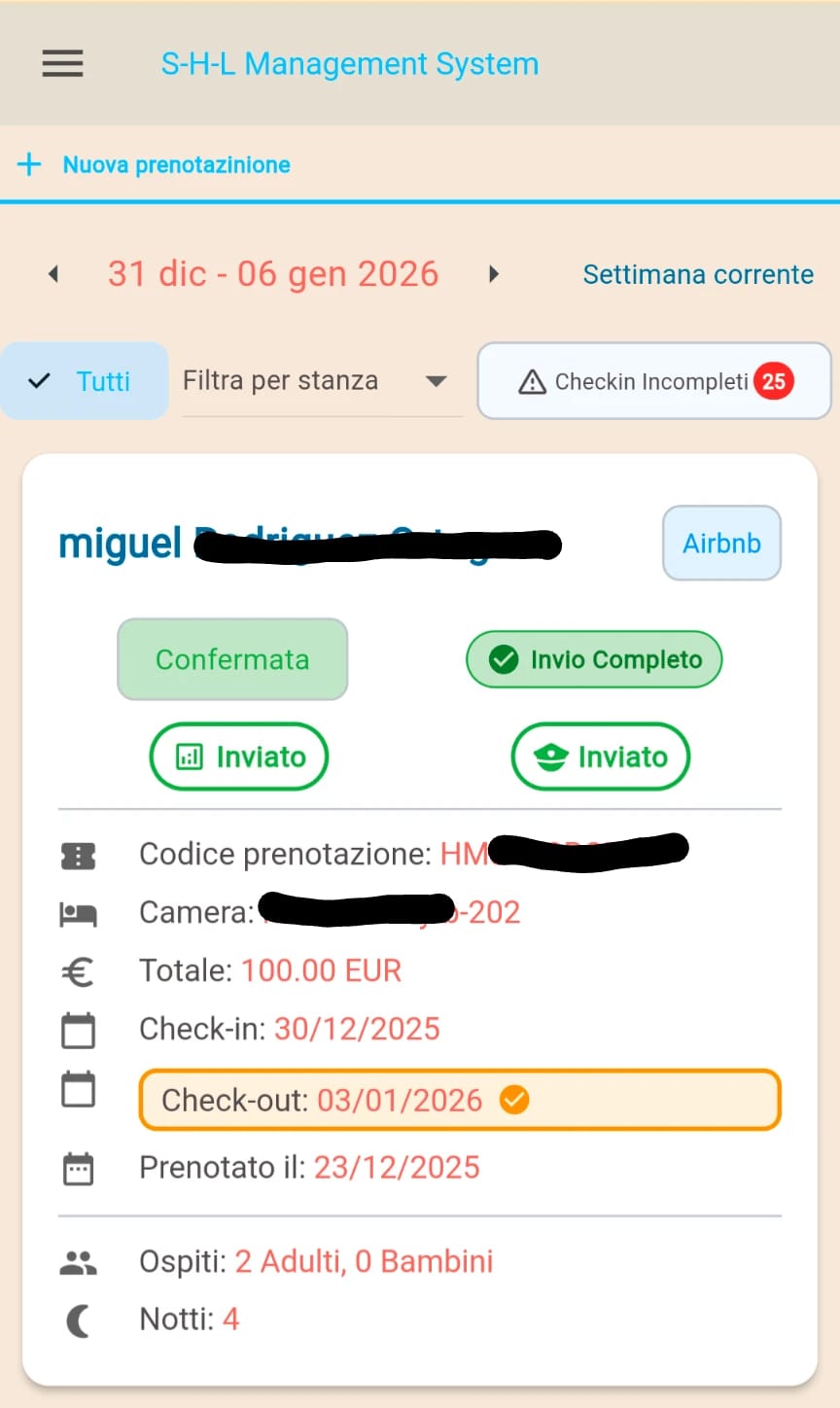Viewport: 840px width, 1408px height.
Task: Click the green check inside Invio Completo
Action: [x=504, y=659]
